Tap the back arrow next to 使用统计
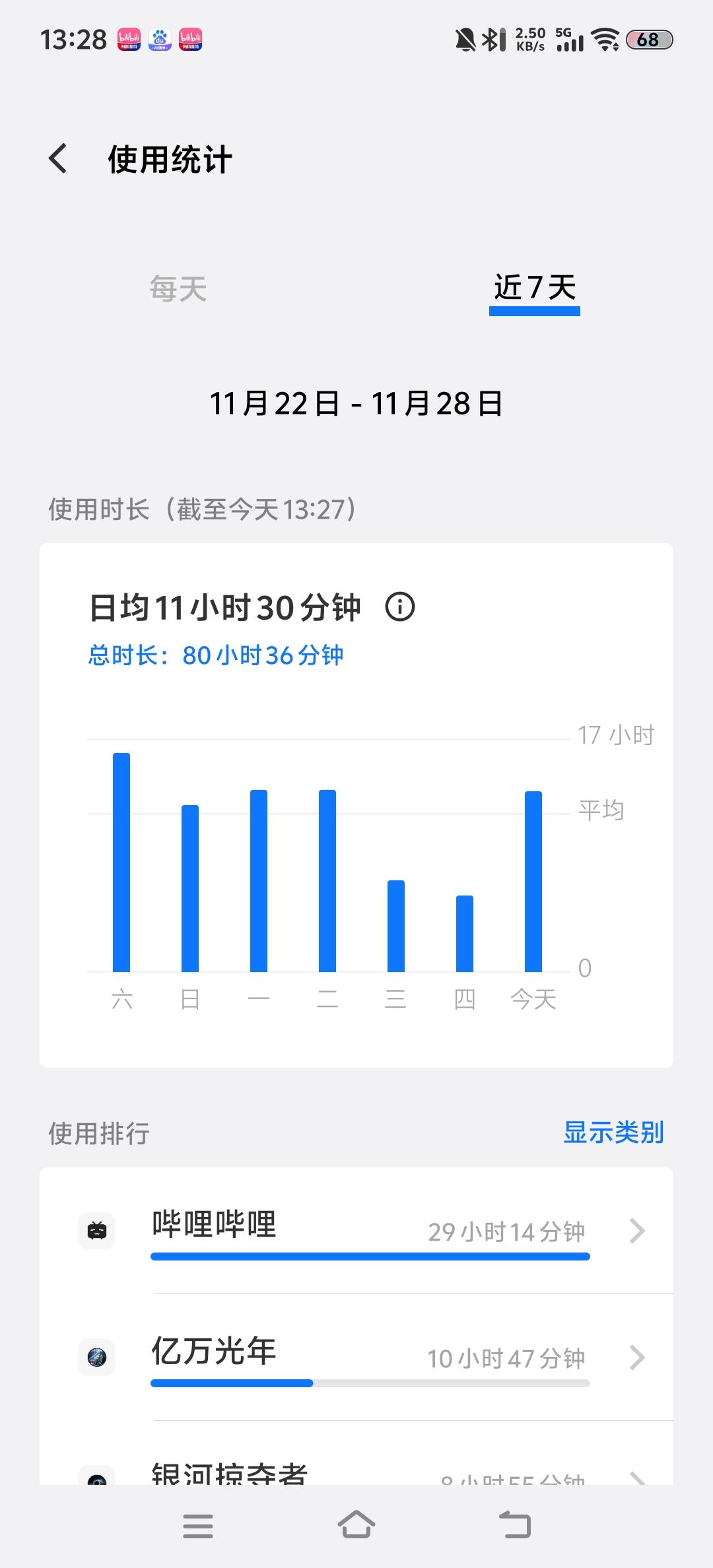713x1568 pixels. [58, 158]
